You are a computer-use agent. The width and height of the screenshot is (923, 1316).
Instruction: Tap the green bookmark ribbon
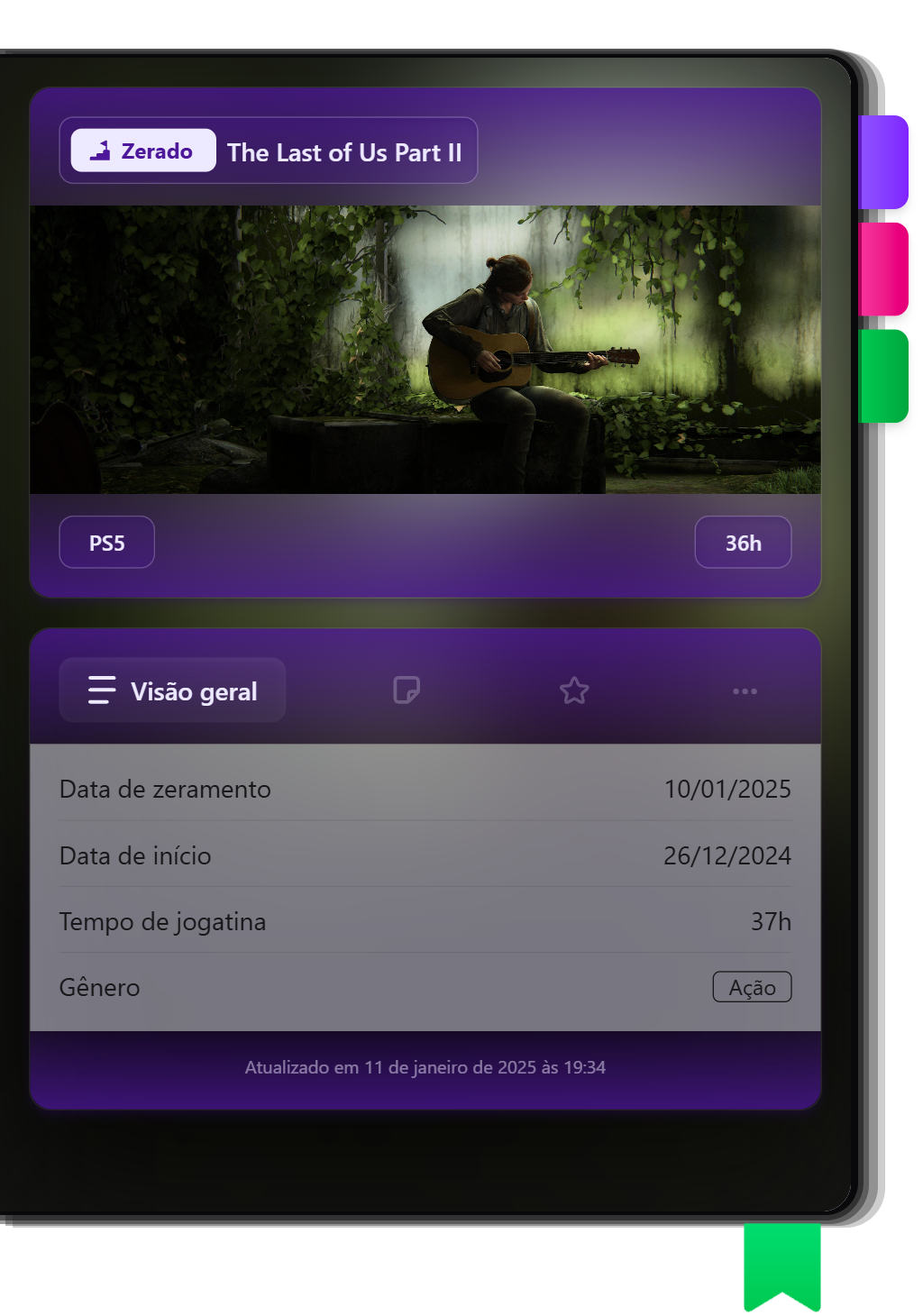[x=781, y=1262]
